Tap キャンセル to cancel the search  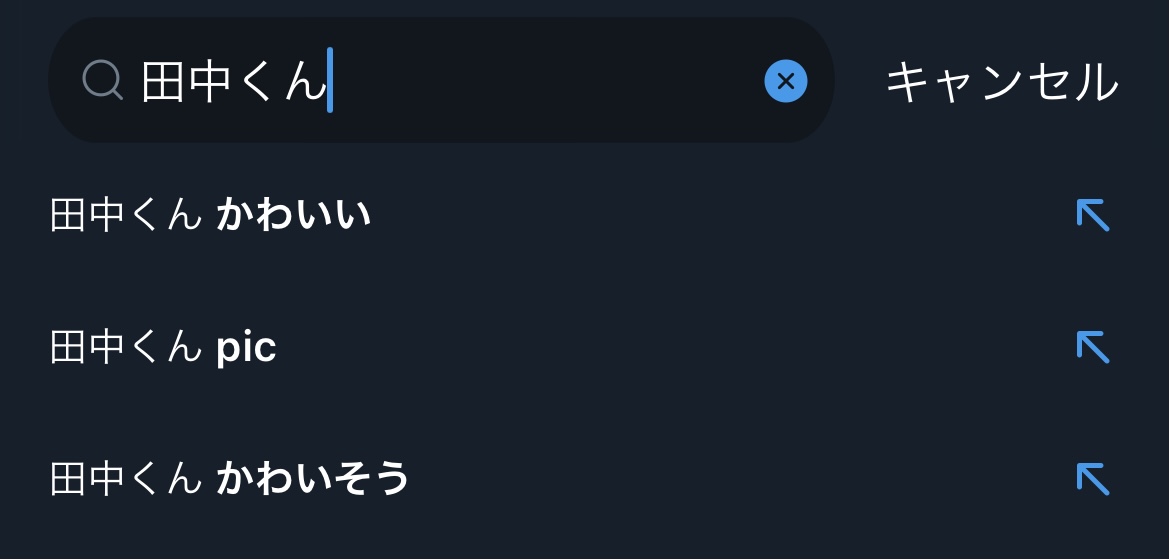click(x=1001, y=82)
